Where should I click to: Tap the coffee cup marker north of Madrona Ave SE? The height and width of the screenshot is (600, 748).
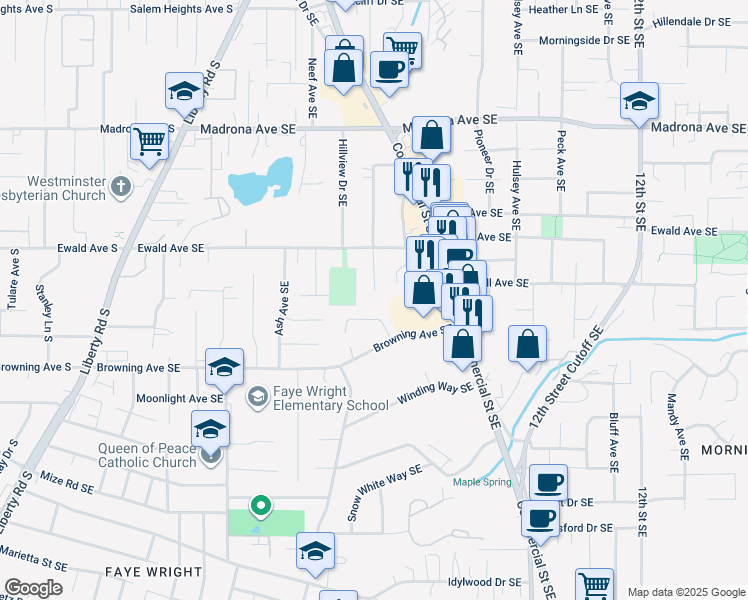tap(388, 70)
